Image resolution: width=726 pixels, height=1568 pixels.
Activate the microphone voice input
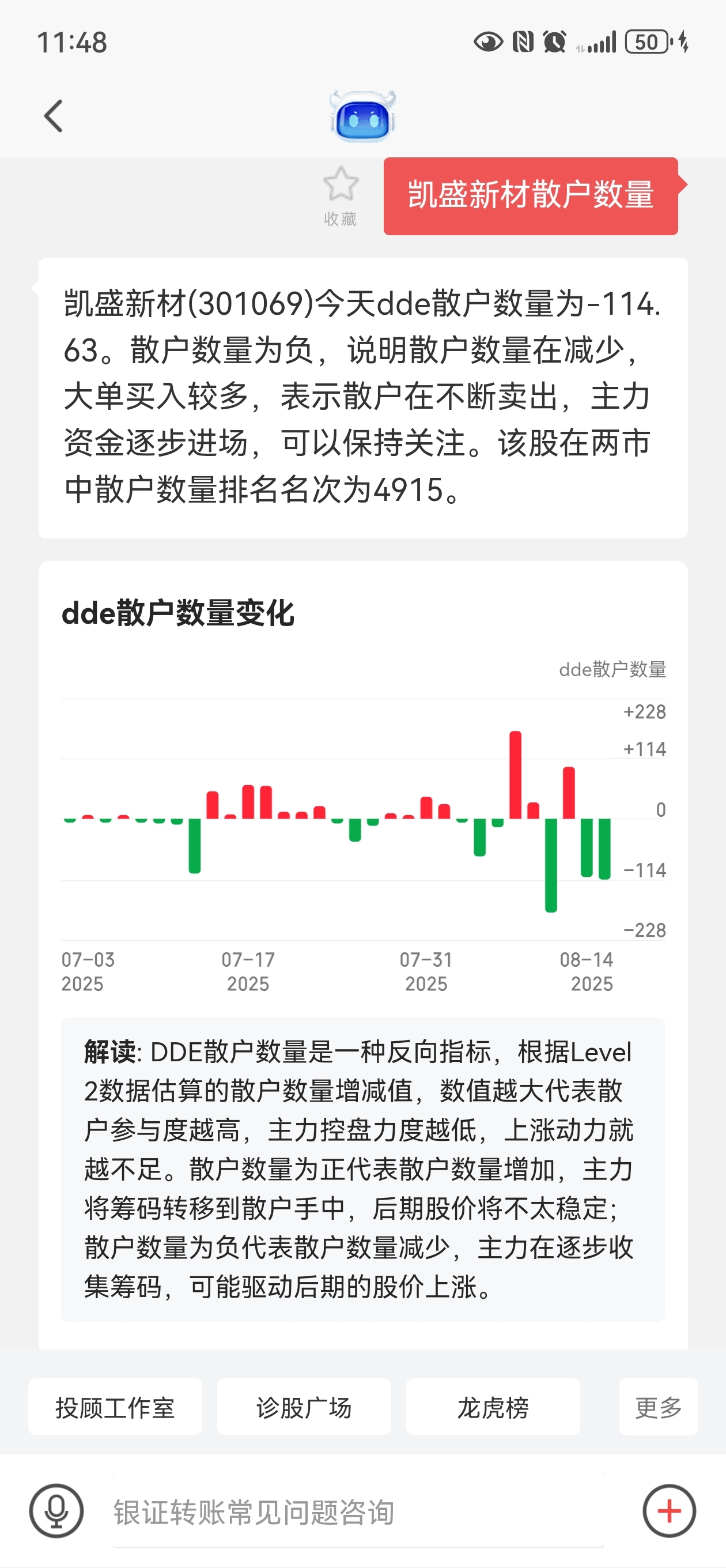(x=56, y=1511)
